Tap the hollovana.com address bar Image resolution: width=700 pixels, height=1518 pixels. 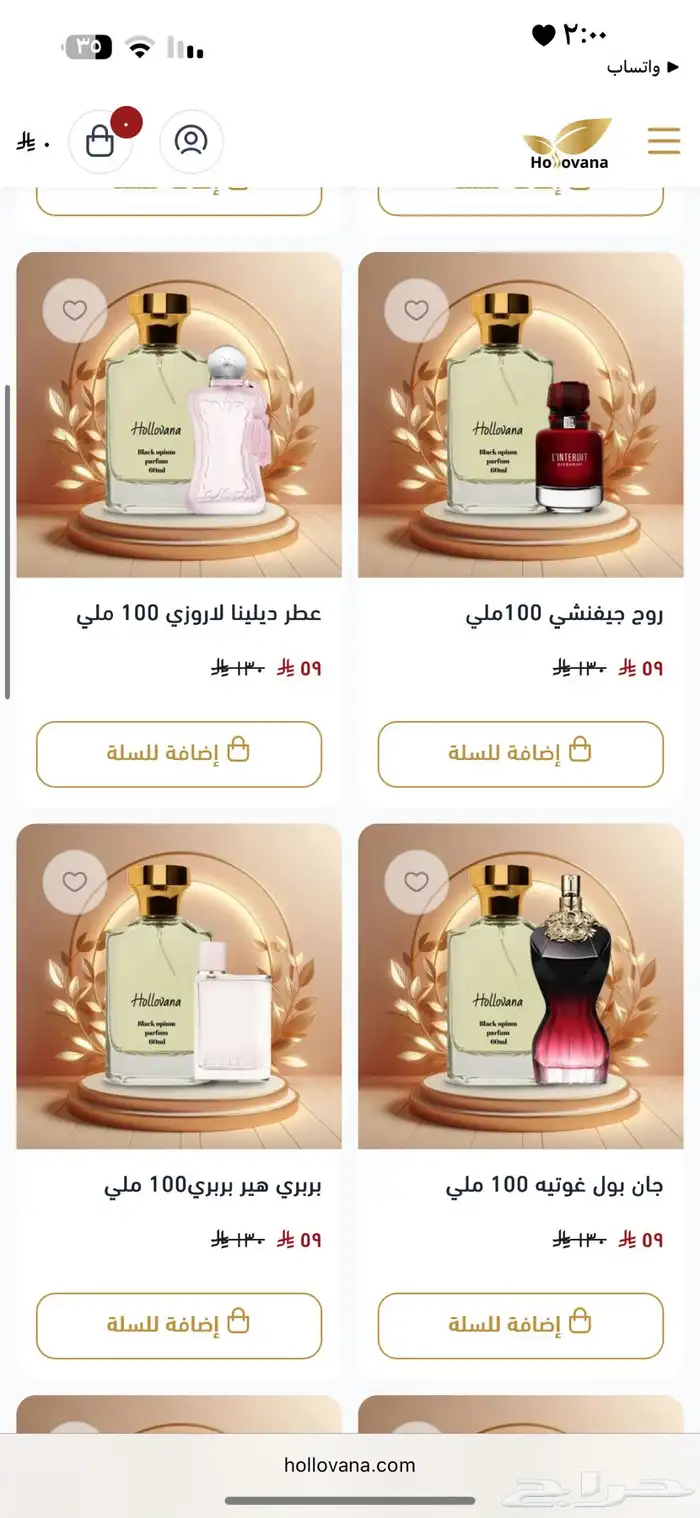(350, 1465)
